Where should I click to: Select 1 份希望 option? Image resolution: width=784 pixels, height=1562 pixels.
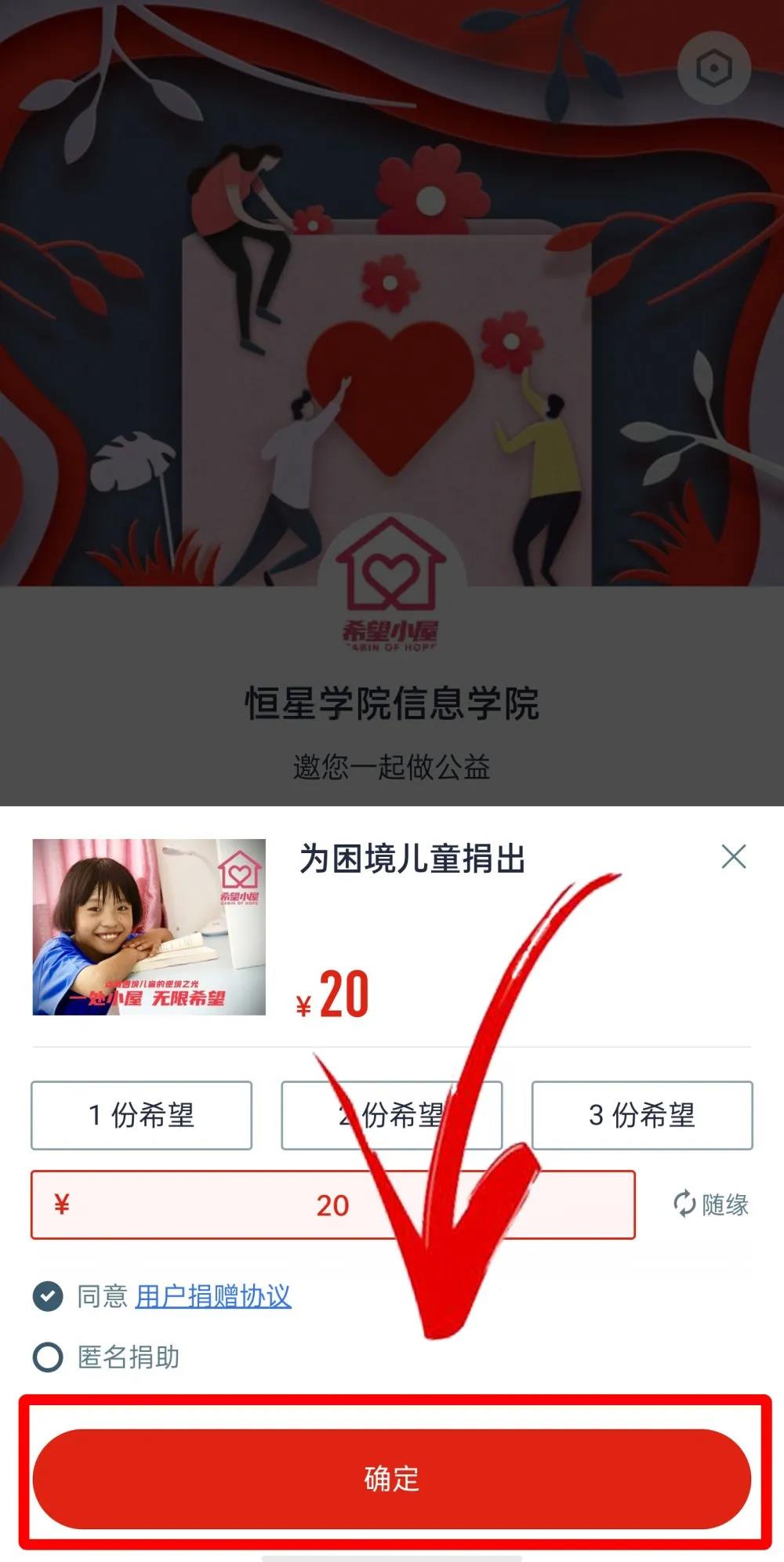tap(141, 1115)
